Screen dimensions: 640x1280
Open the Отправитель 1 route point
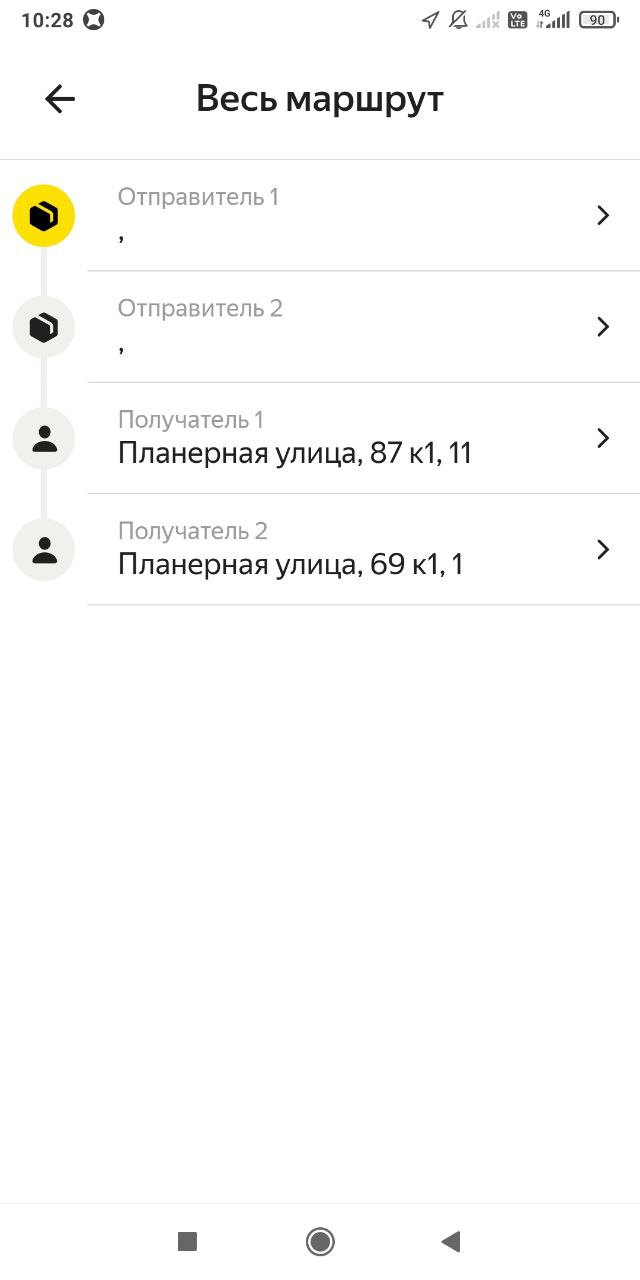tap(360, 215)
